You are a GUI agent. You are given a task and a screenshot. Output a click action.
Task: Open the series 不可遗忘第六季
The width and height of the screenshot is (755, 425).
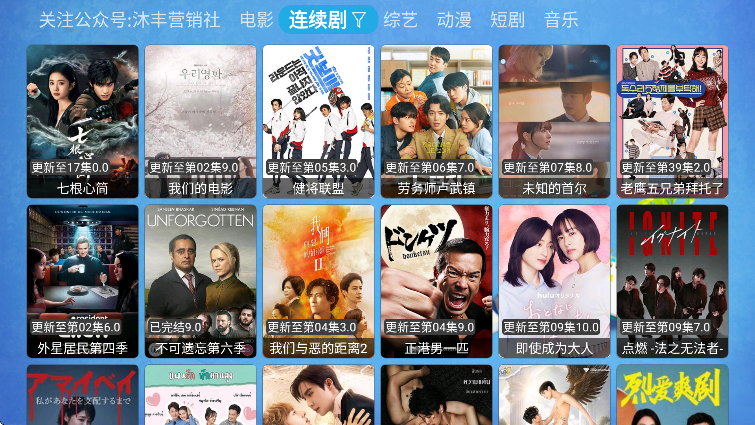[200, 280]
